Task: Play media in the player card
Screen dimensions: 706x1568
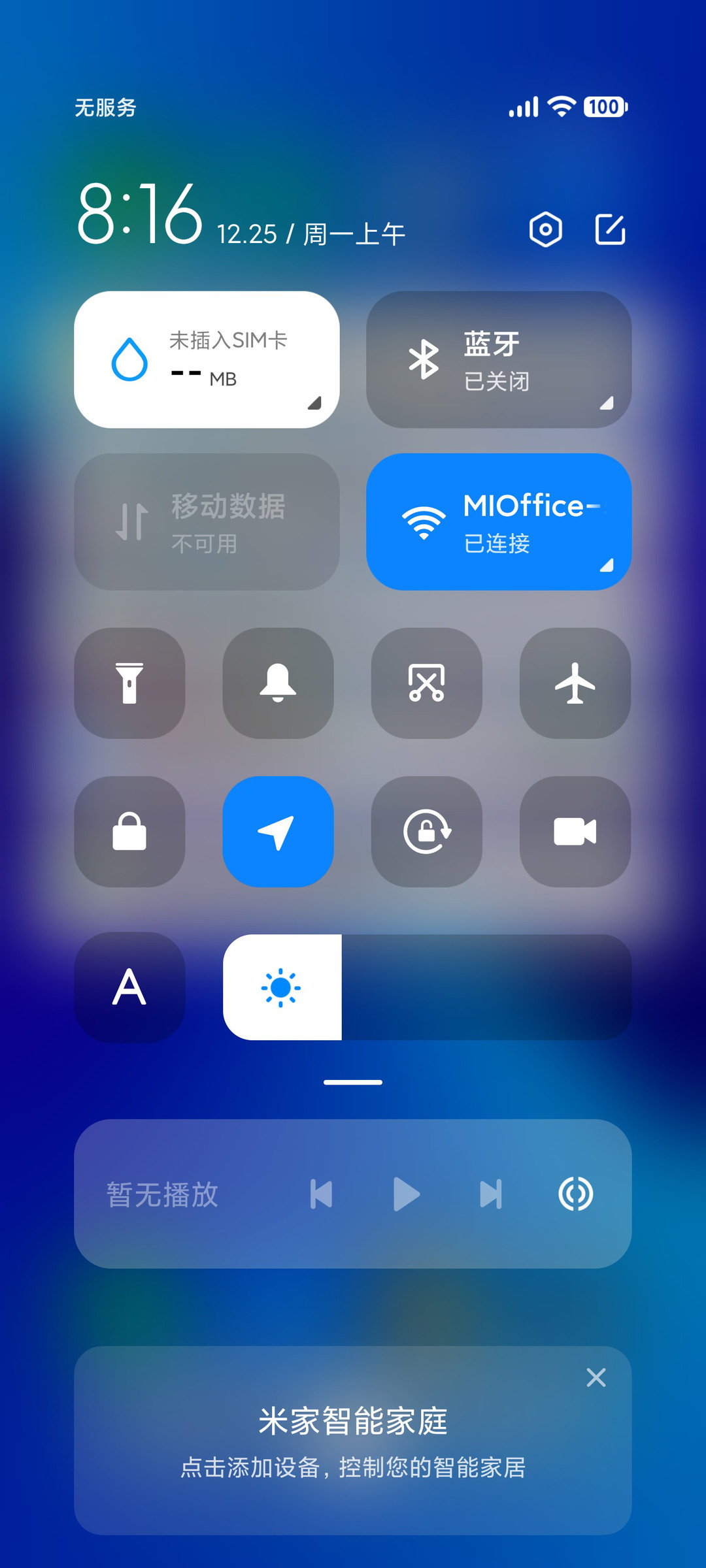Action: pyautogui.click(x=406, y=1194)
